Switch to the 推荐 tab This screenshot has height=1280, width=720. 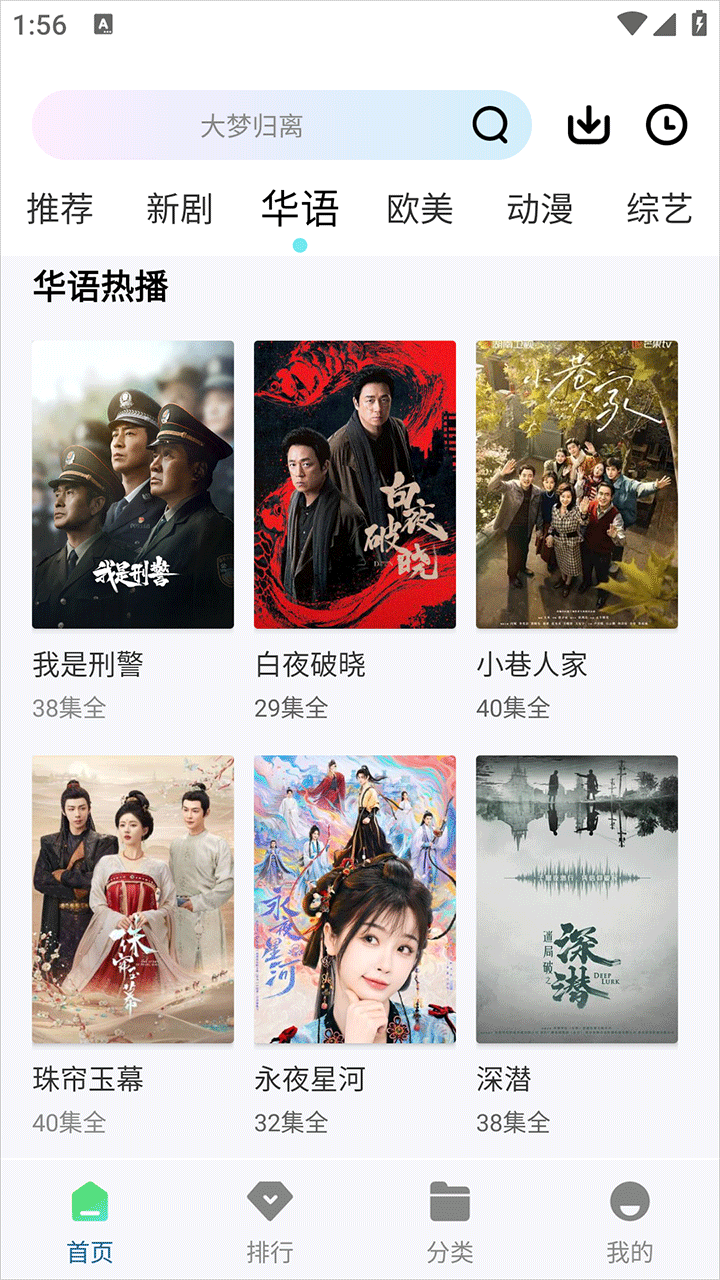coord(60,208)
